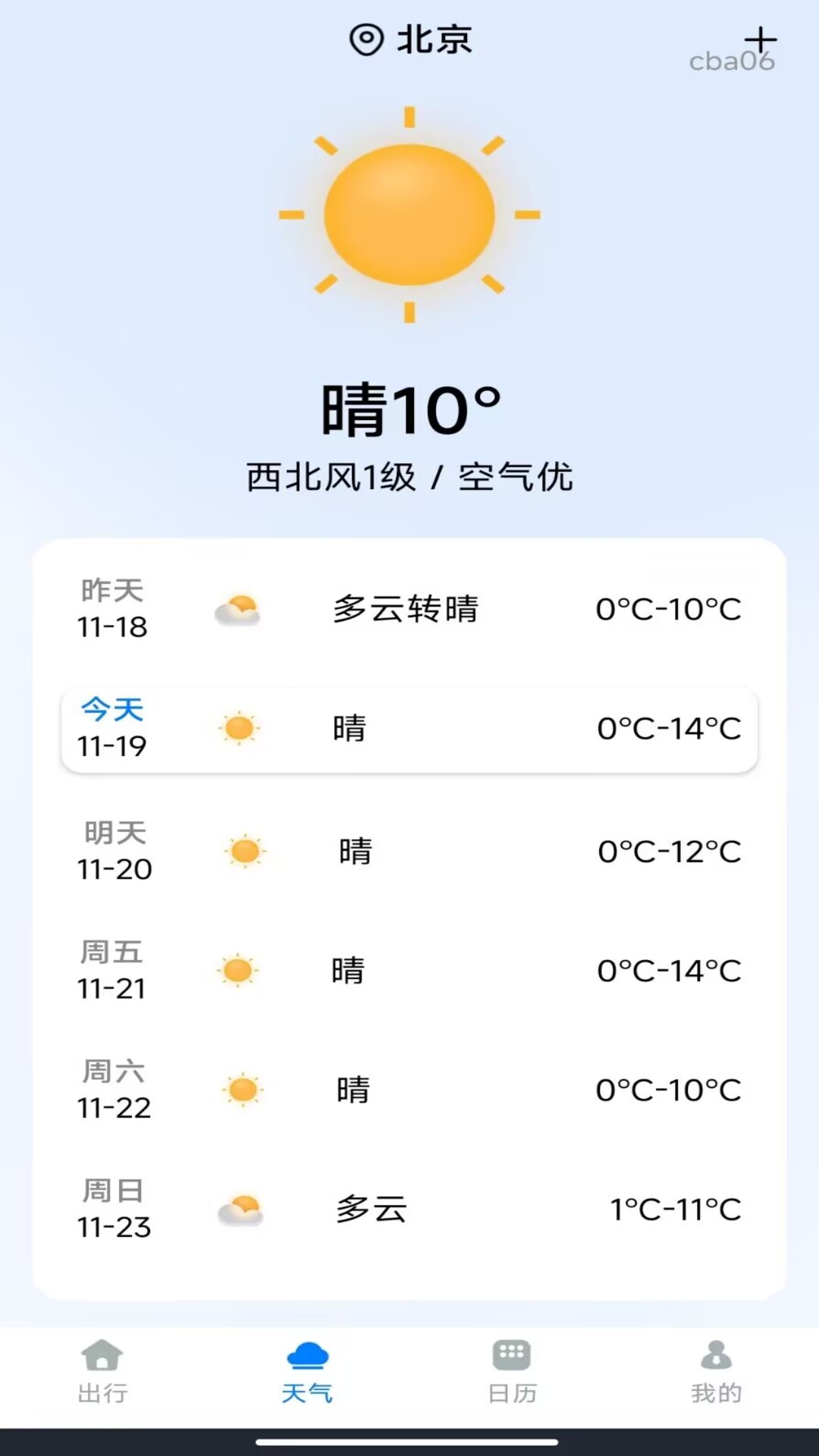Tap the 周六 11-22 forecast row
The height and width of the screenshot is (1456, 819).
pos(409,1089)
